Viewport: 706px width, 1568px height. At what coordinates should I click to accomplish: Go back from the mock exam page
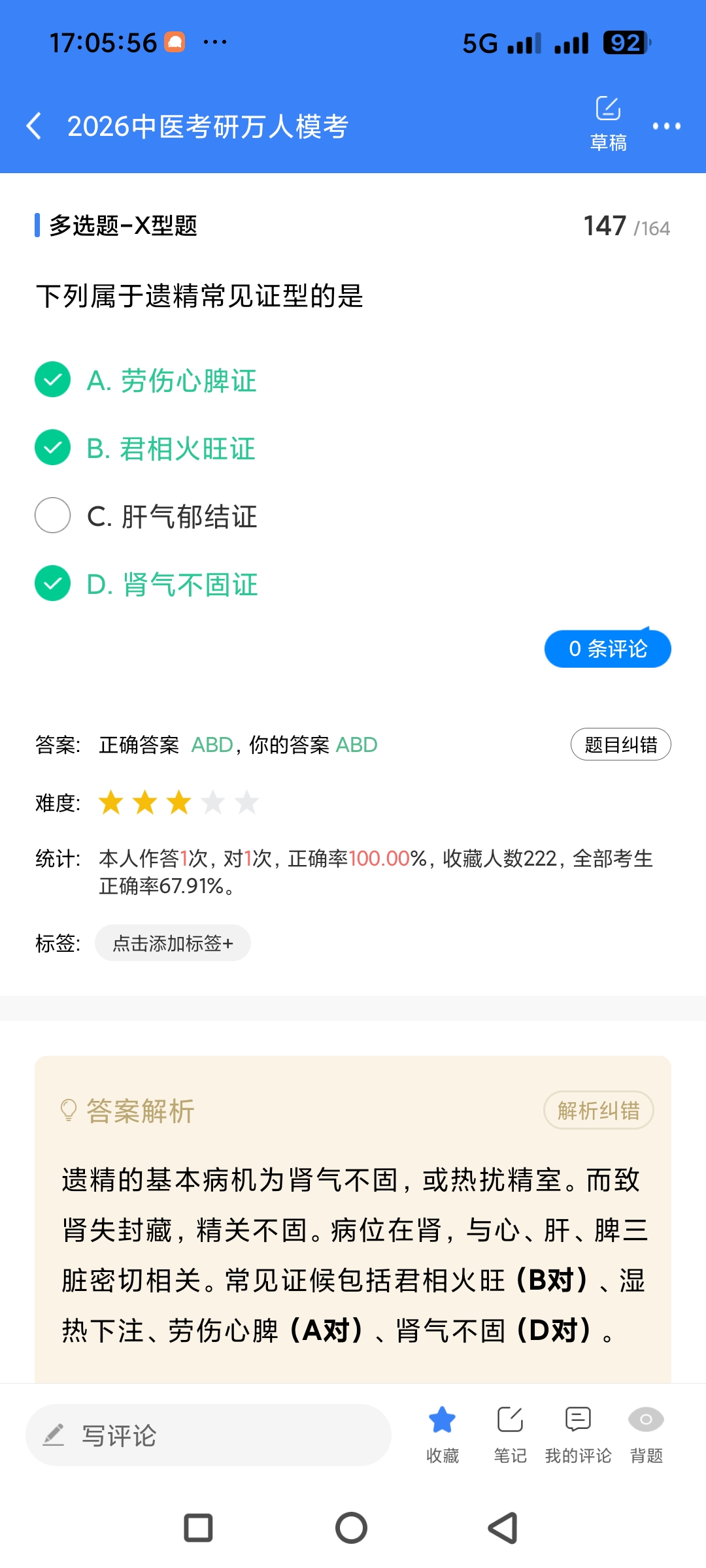click(x=34, y=125)
